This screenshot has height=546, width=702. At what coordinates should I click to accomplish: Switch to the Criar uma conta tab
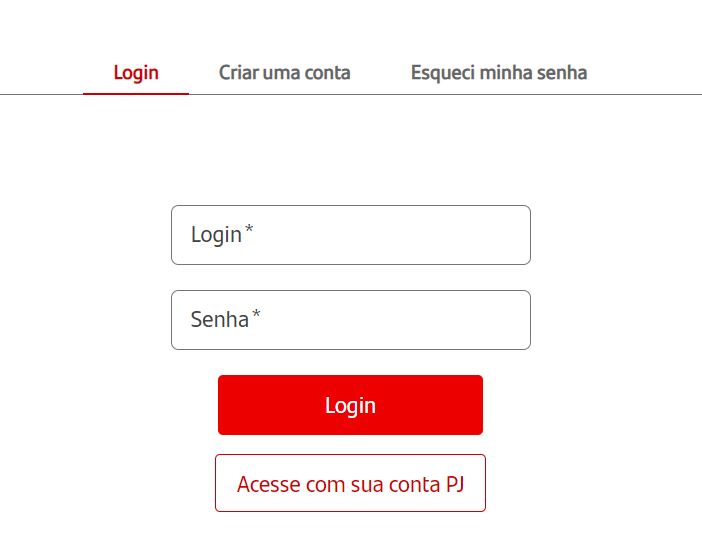(284, 73)
